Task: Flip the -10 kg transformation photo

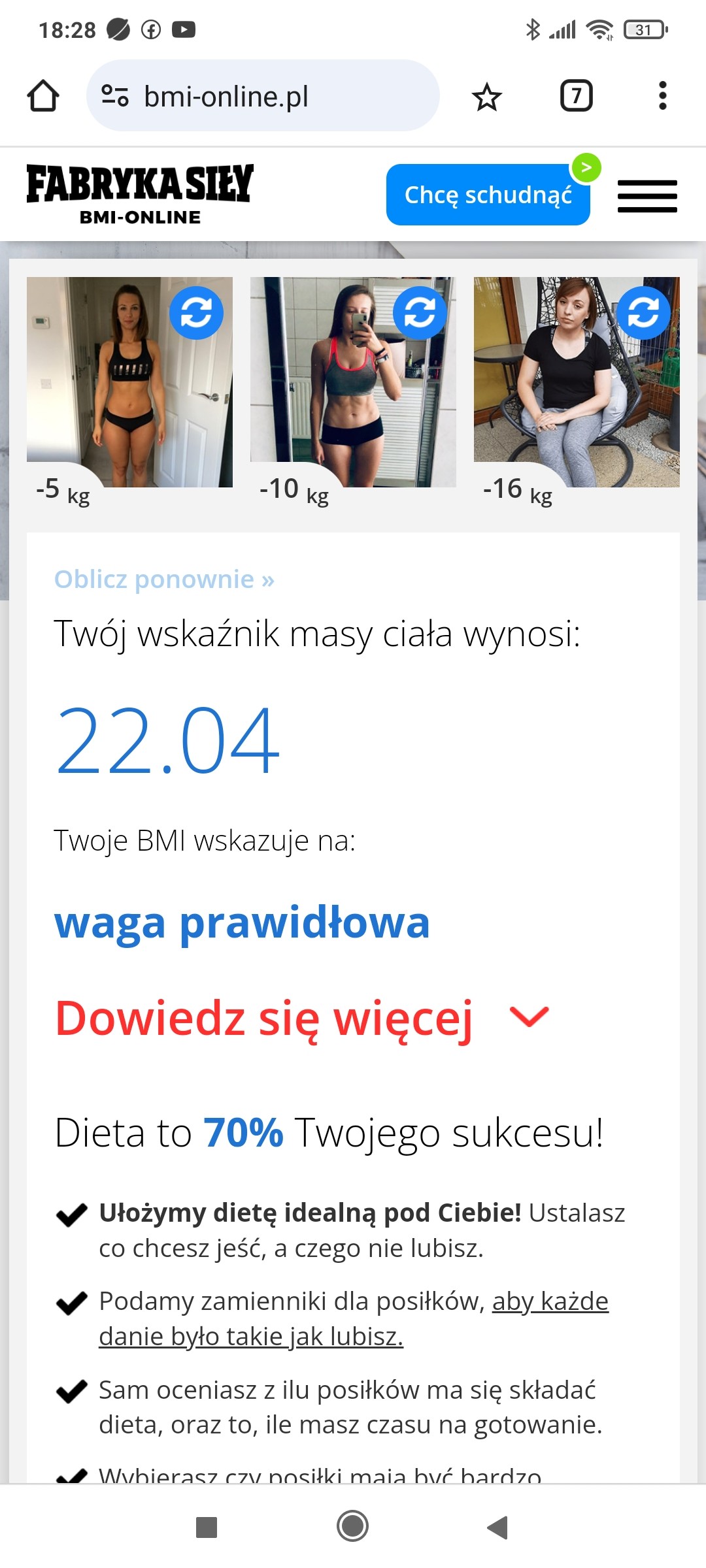Action: click(420, 313)
